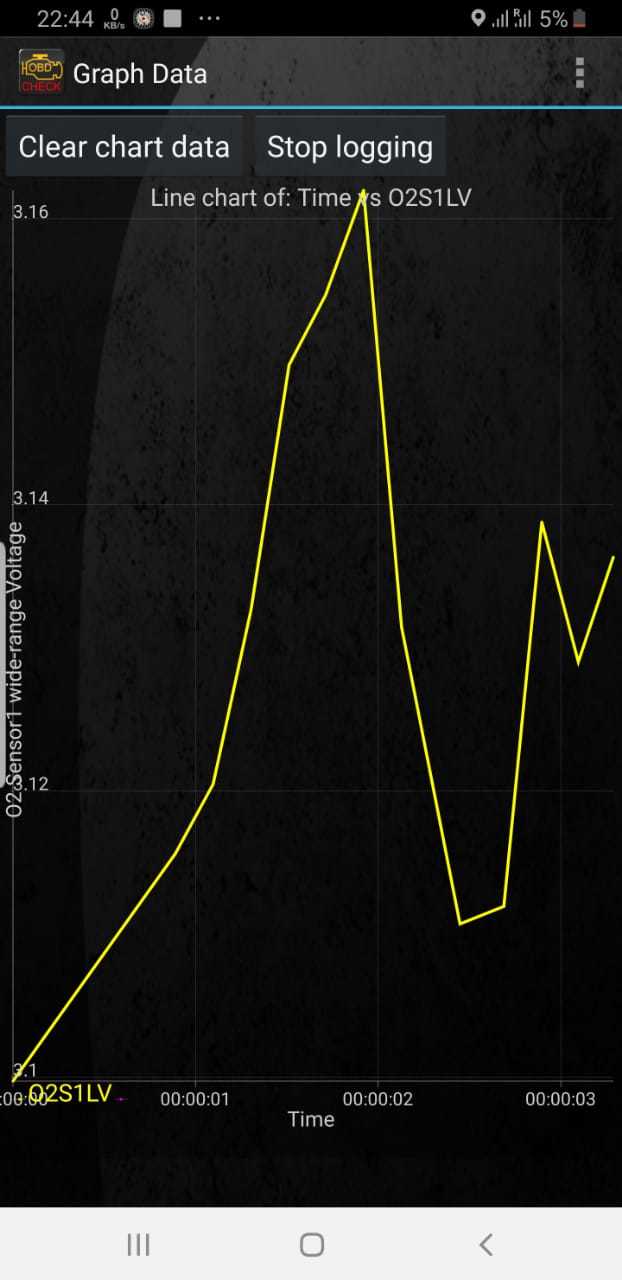This screenshot has height=1280, width=622.
Task: Open the overflow menu
Action: 580,73
